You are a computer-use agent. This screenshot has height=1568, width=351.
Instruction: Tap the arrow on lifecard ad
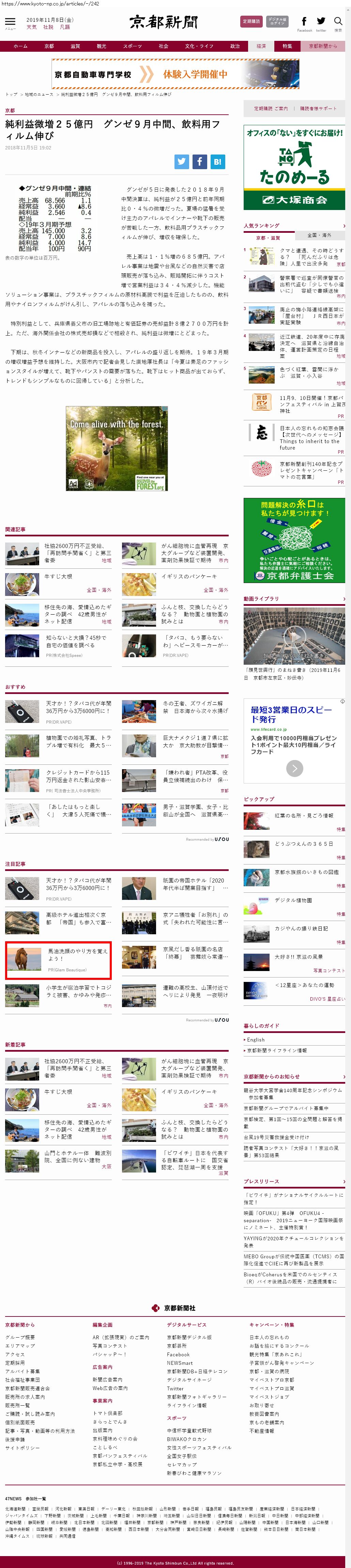294,769
